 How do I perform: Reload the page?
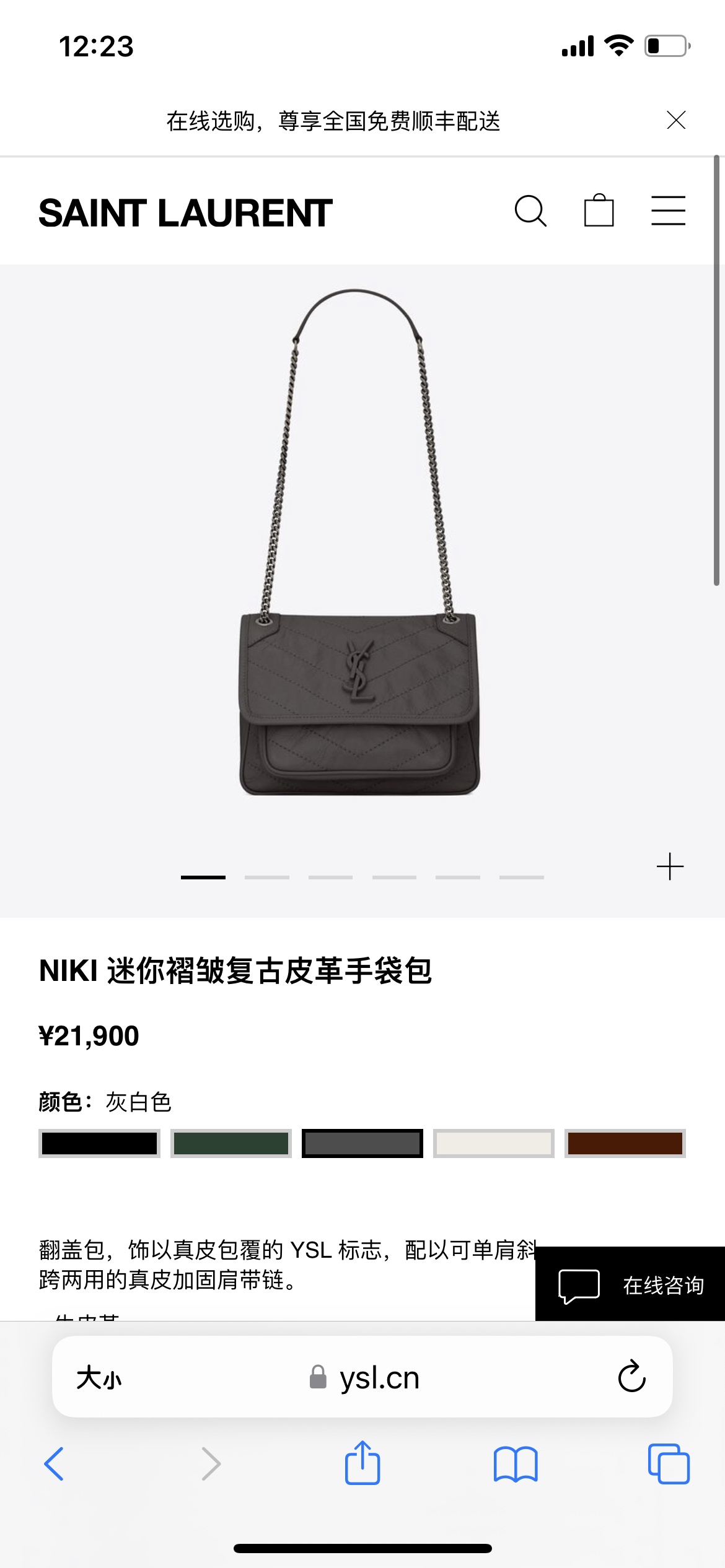point(631,1377)
